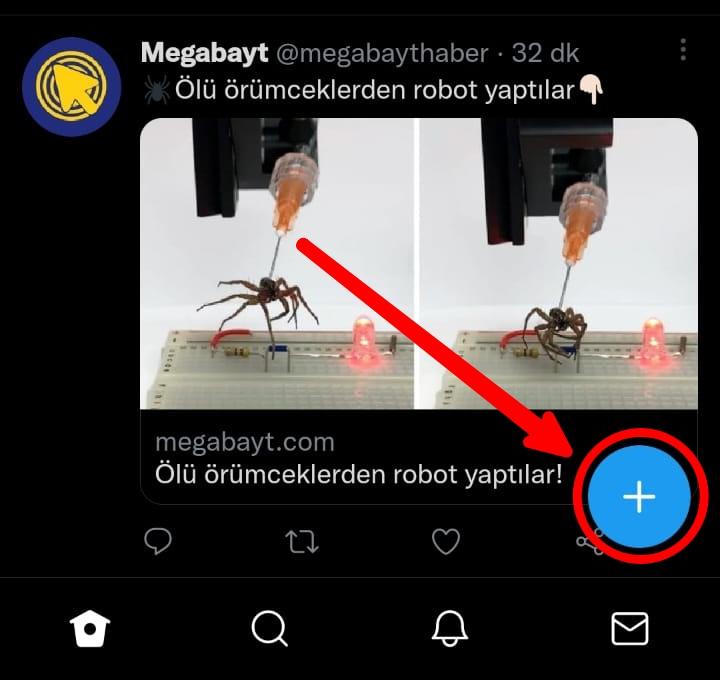
Task: Open the Messages tab
Action: [x=629, y=629]
